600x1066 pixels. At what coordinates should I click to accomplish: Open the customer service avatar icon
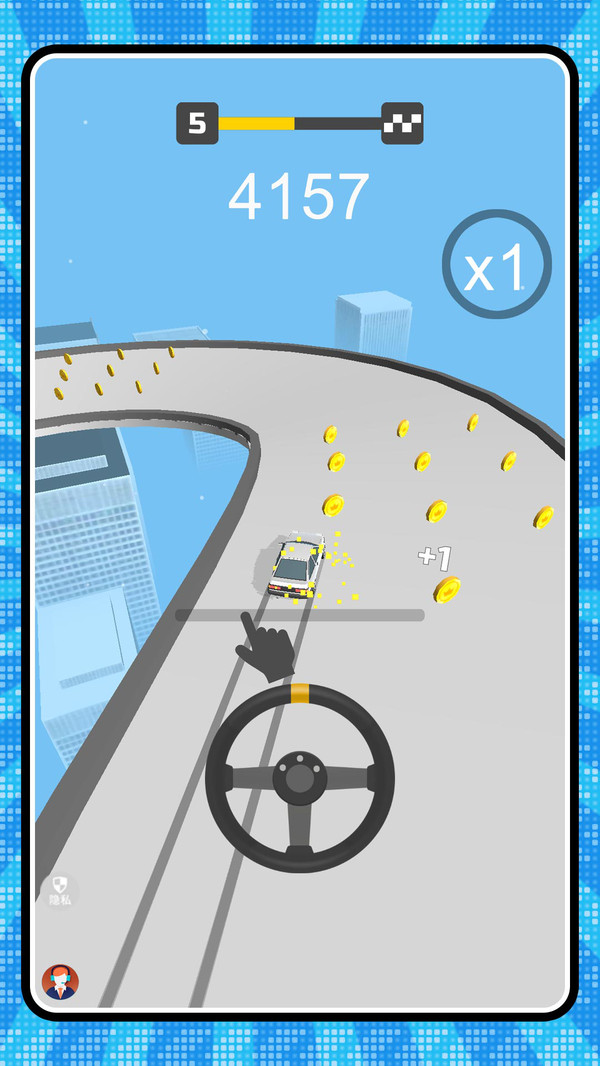(60, 981)
